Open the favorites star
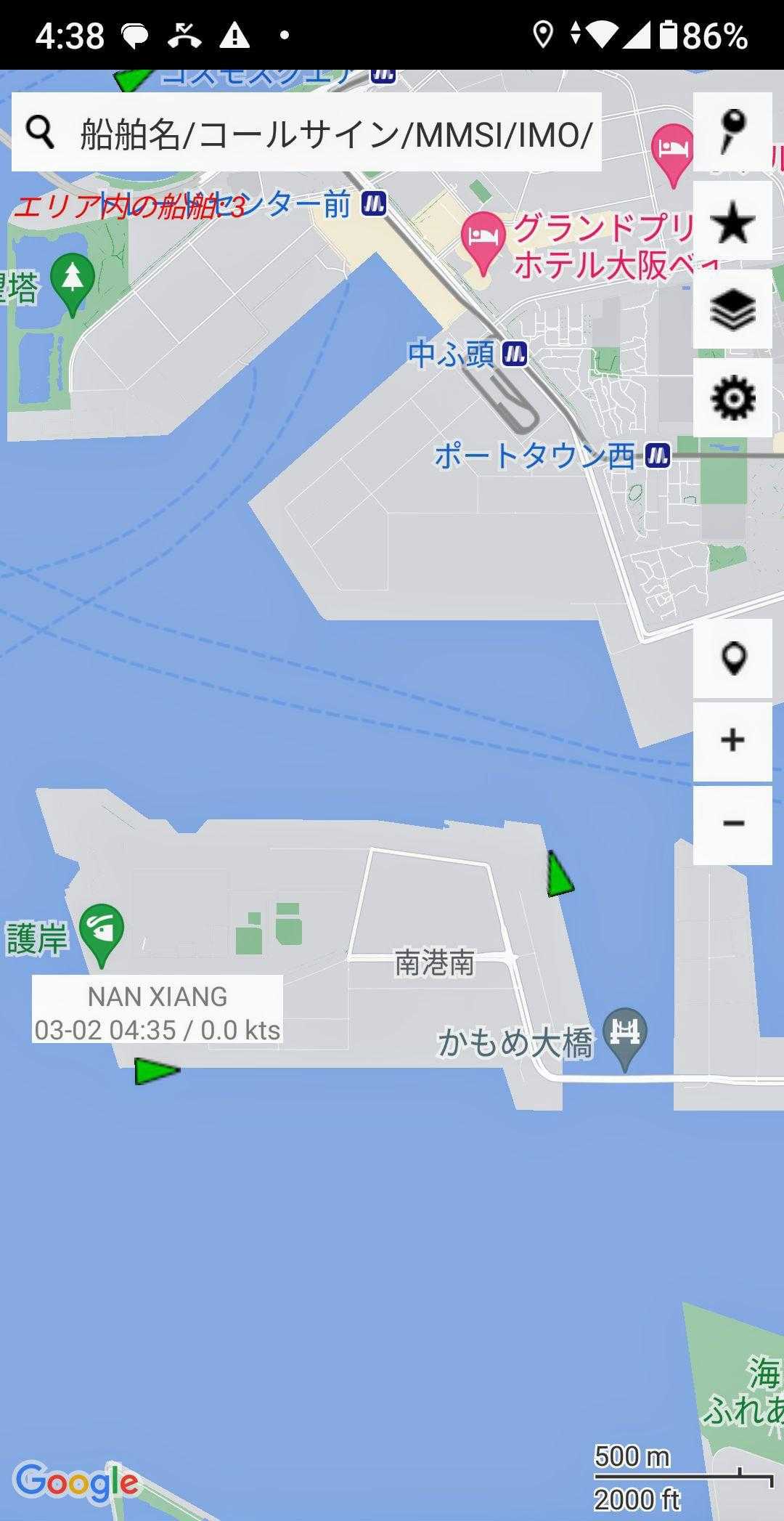This screenshot has width=784, height=1521. pos(732,222)
